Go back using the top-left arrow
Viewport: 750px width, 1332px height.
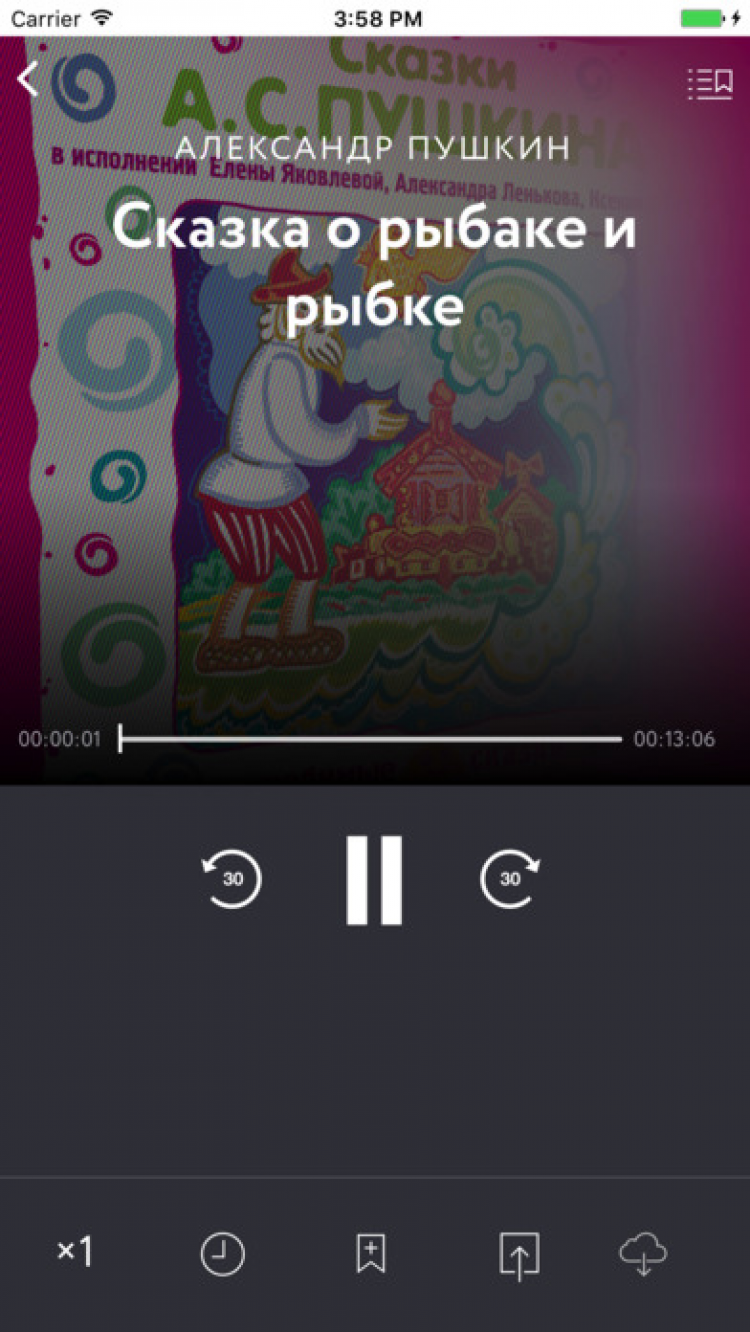pos(28,79)
